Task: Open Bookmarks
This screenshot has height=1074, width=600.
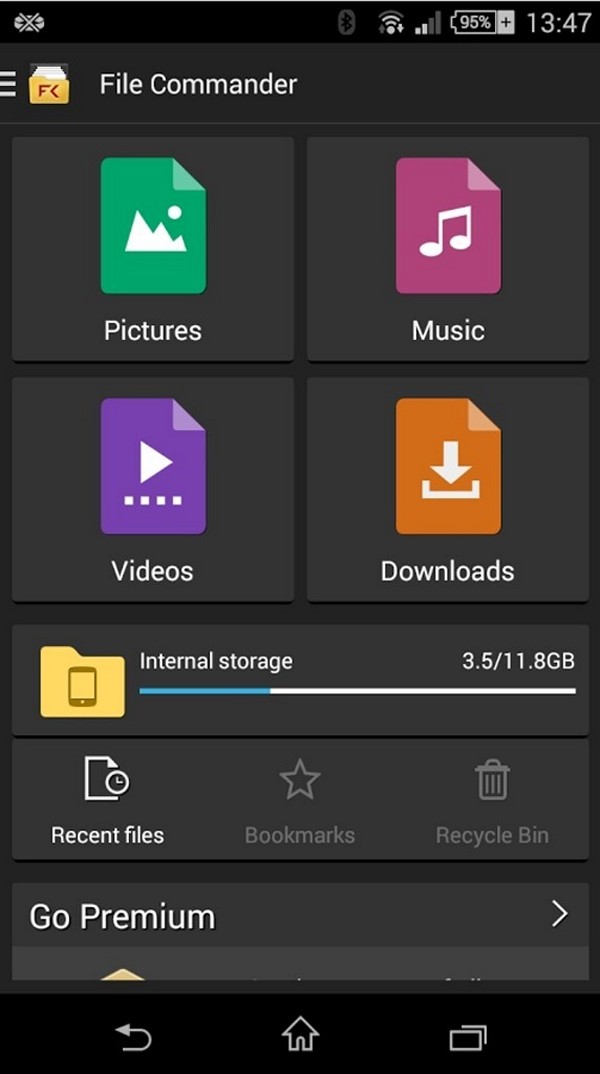Action: (x=300, y=799)
